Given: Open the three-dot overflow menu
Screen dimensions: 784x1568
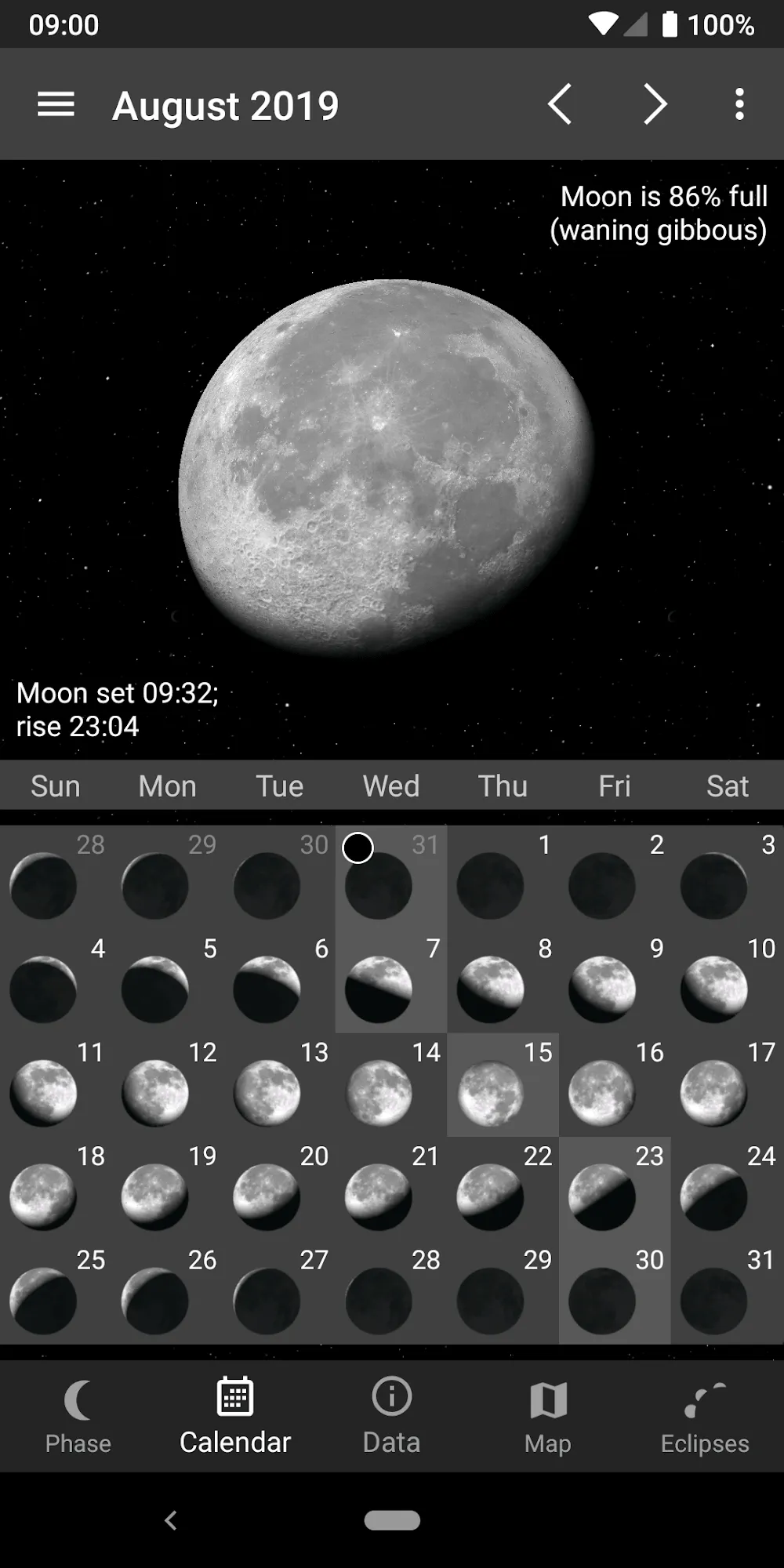Looking at the screenshot, I should [739, 104].
